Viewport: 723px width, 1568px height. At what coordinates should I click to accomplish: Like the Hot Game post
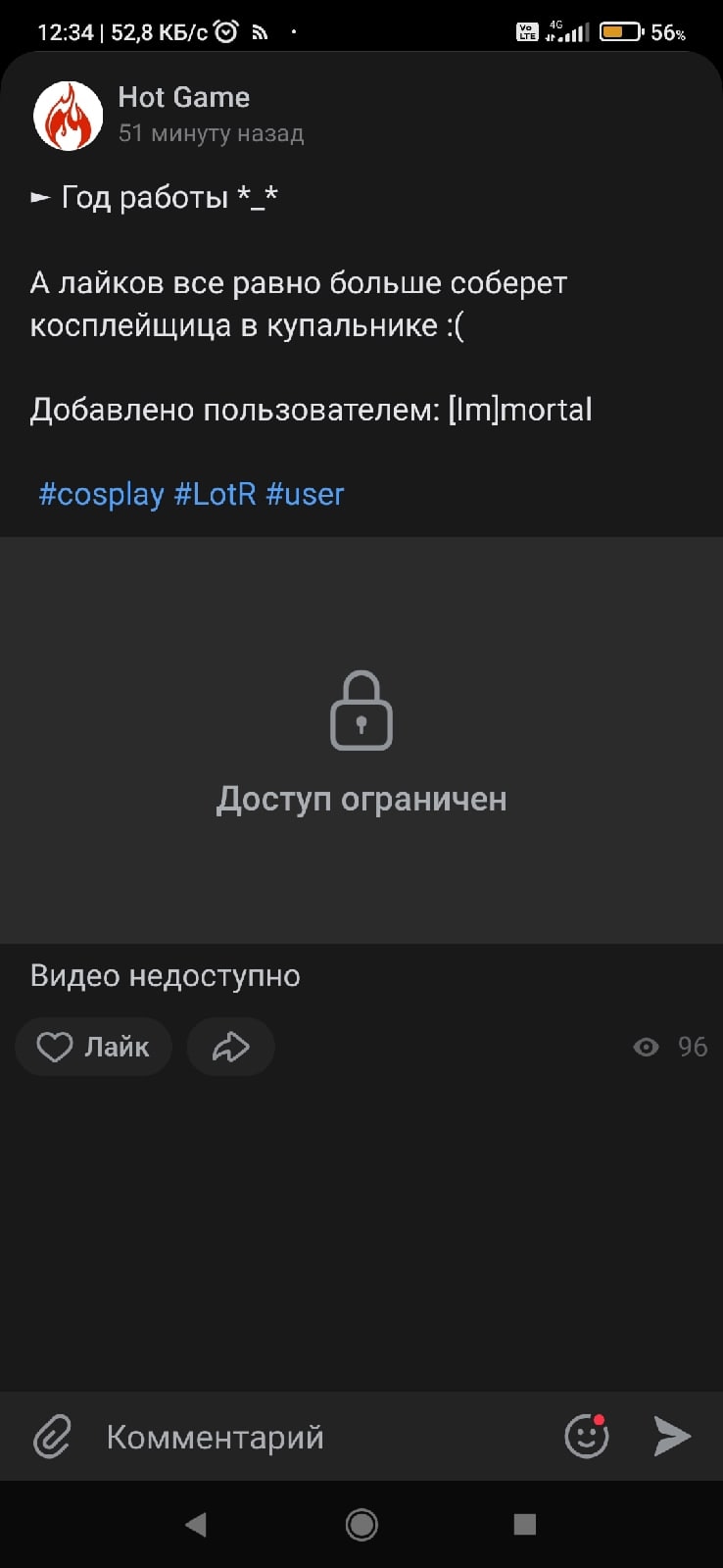[93, 1047]
